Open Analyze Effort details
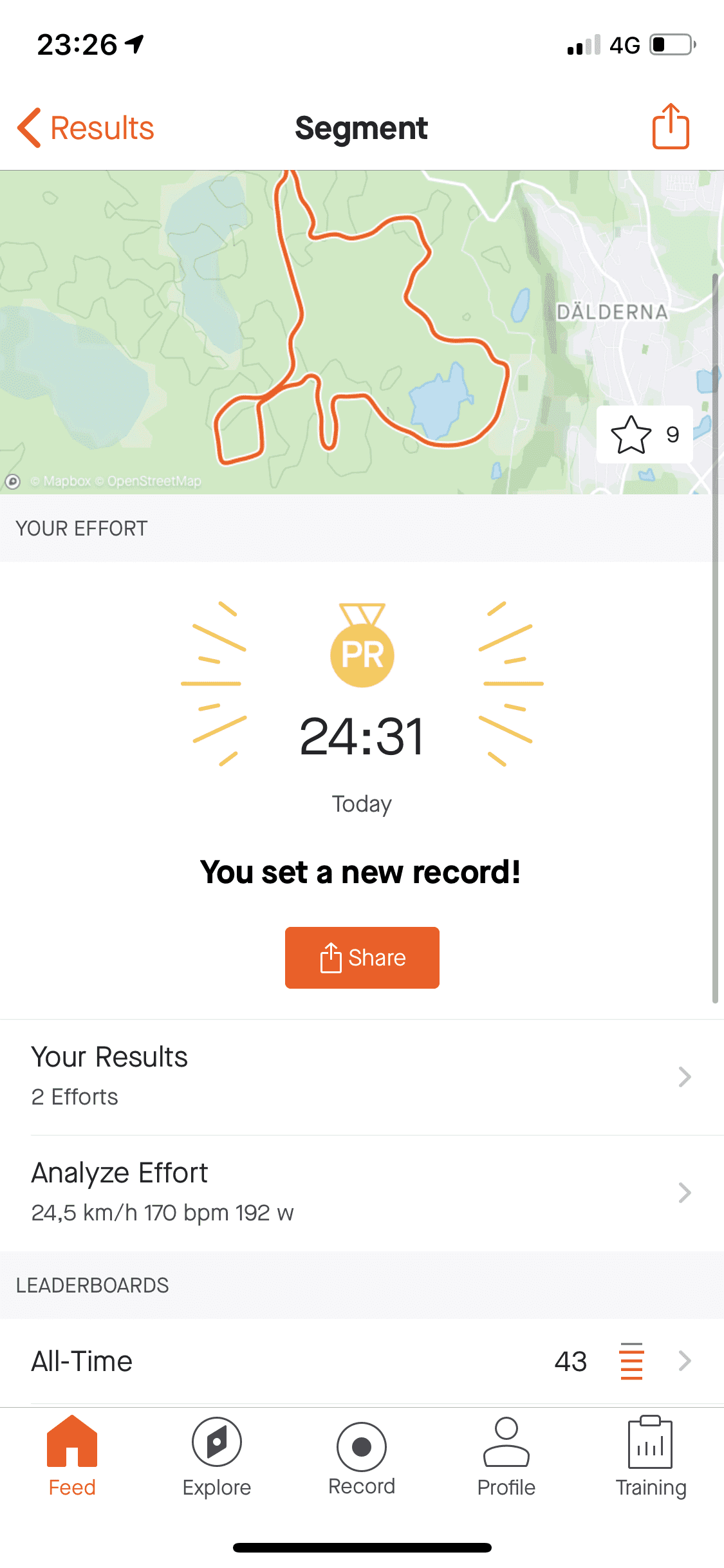The image size is (724, 1568). pyautogui.click(x=362, y=1193)
